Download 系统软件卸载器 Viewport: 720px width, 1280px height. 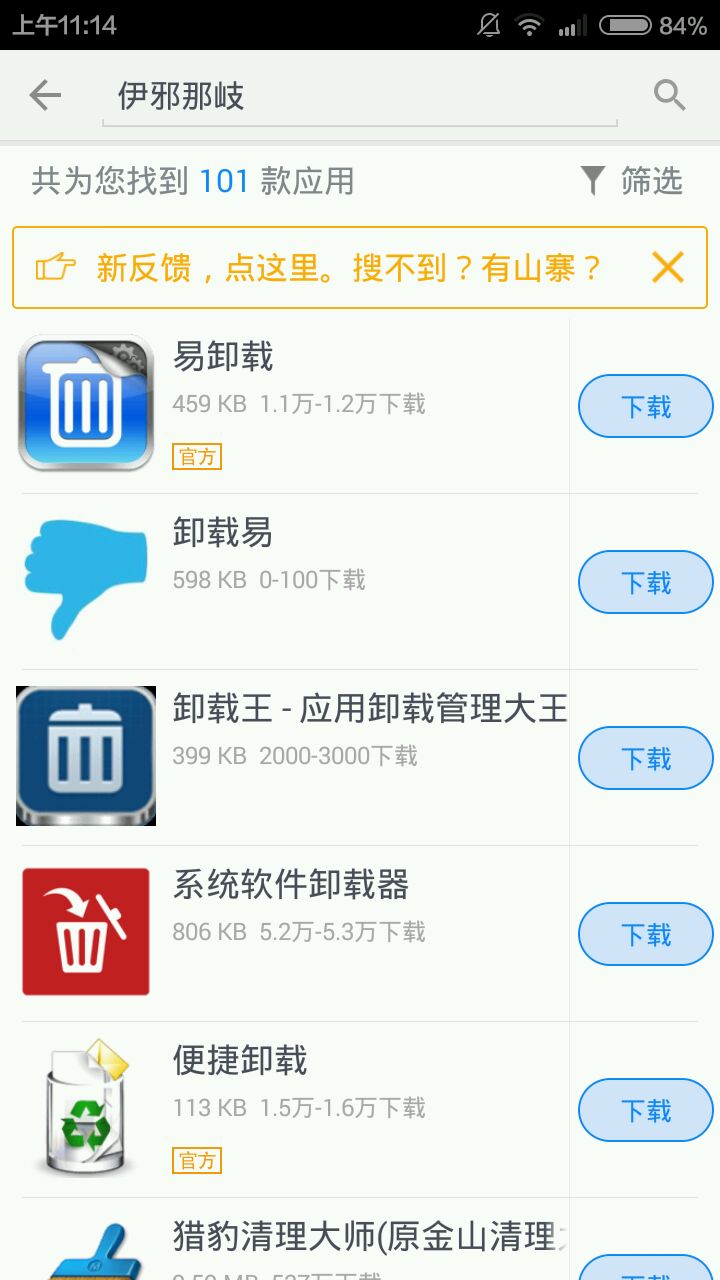coord(645,935)
